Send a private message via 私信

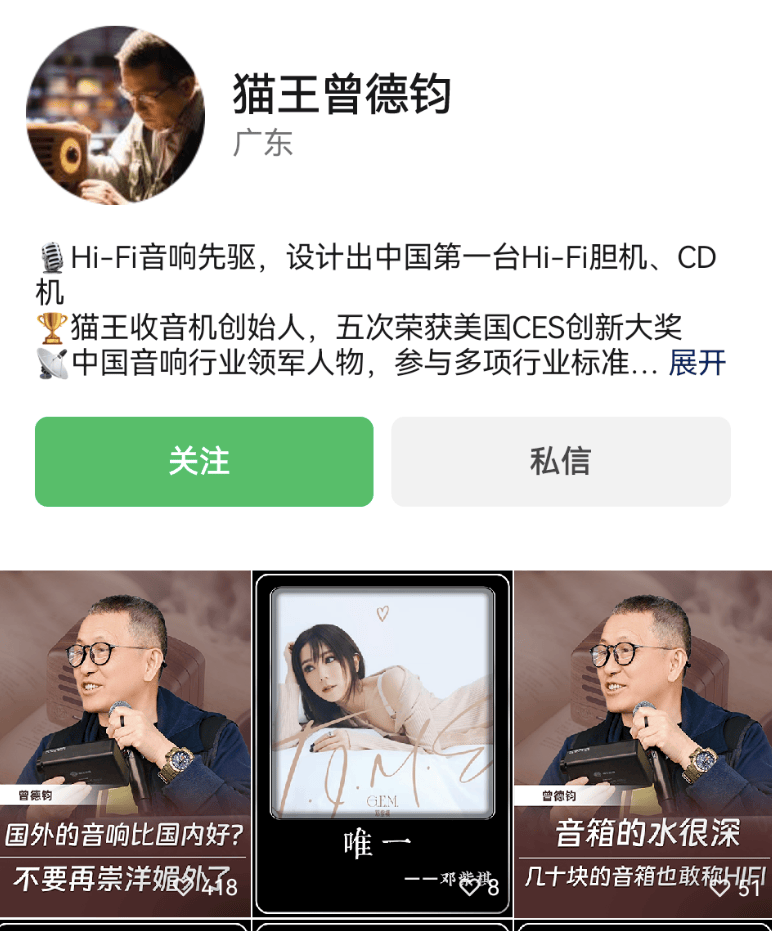point(560,461)
